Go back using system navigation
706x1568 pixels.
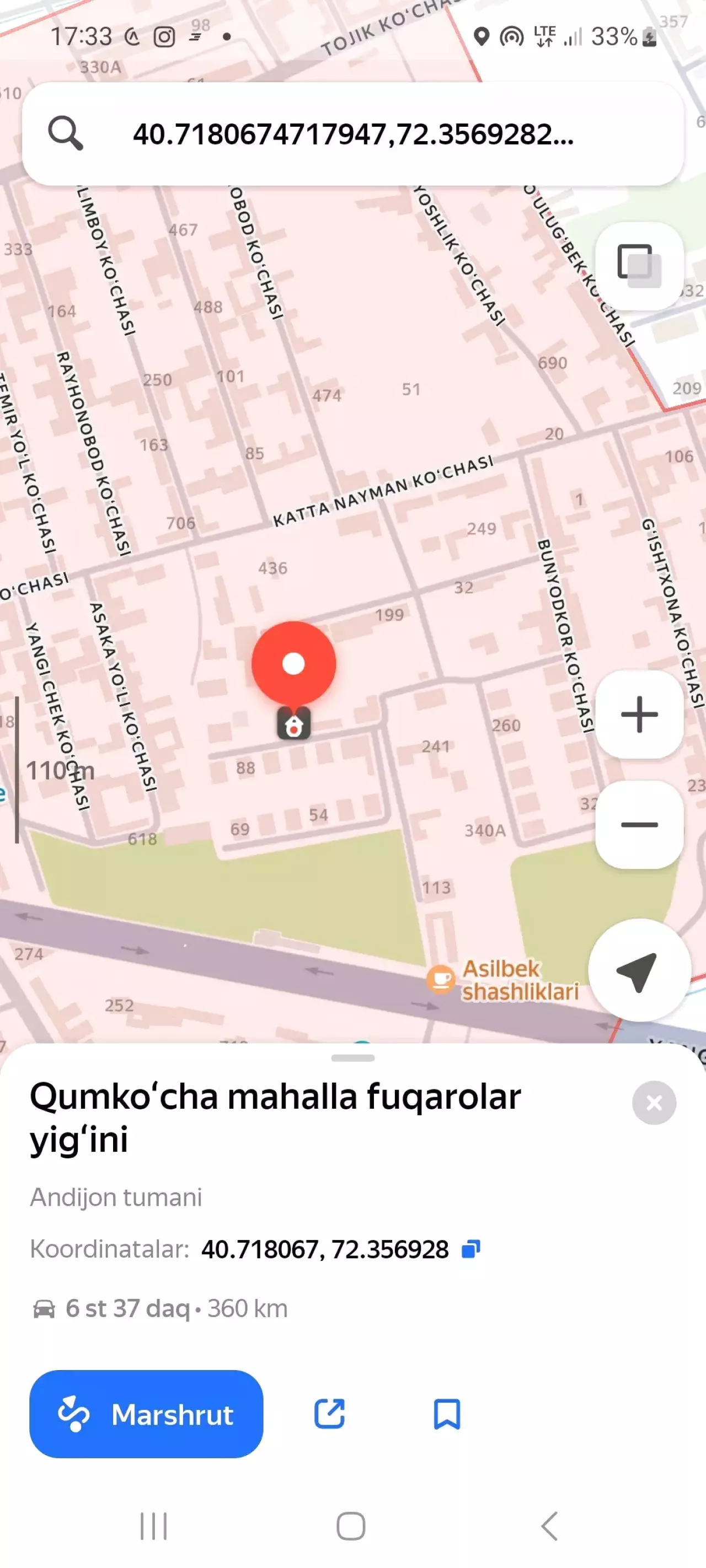(x=549, y=1526)
